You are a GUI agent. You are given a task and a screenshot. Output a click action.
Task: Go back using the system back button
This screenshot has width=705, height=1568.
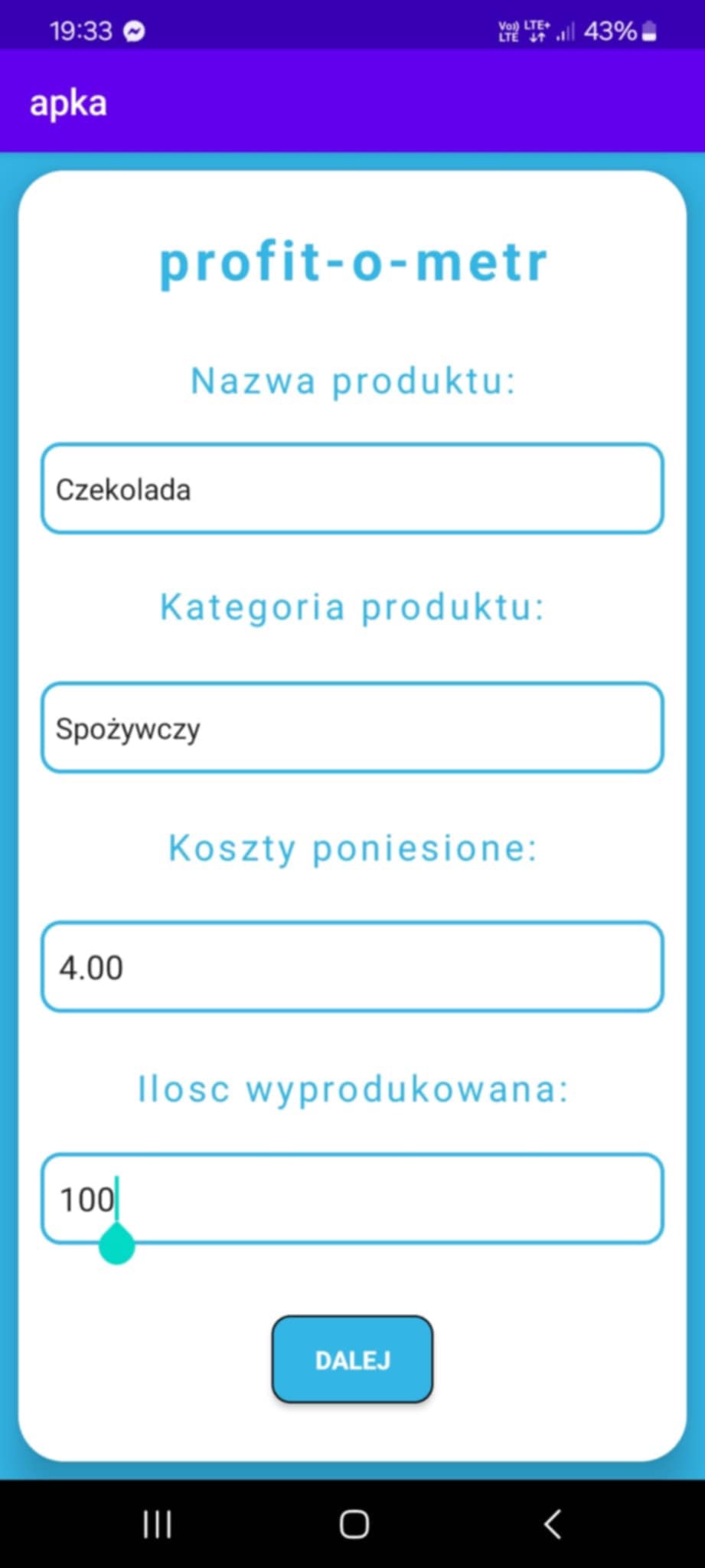552,1524
